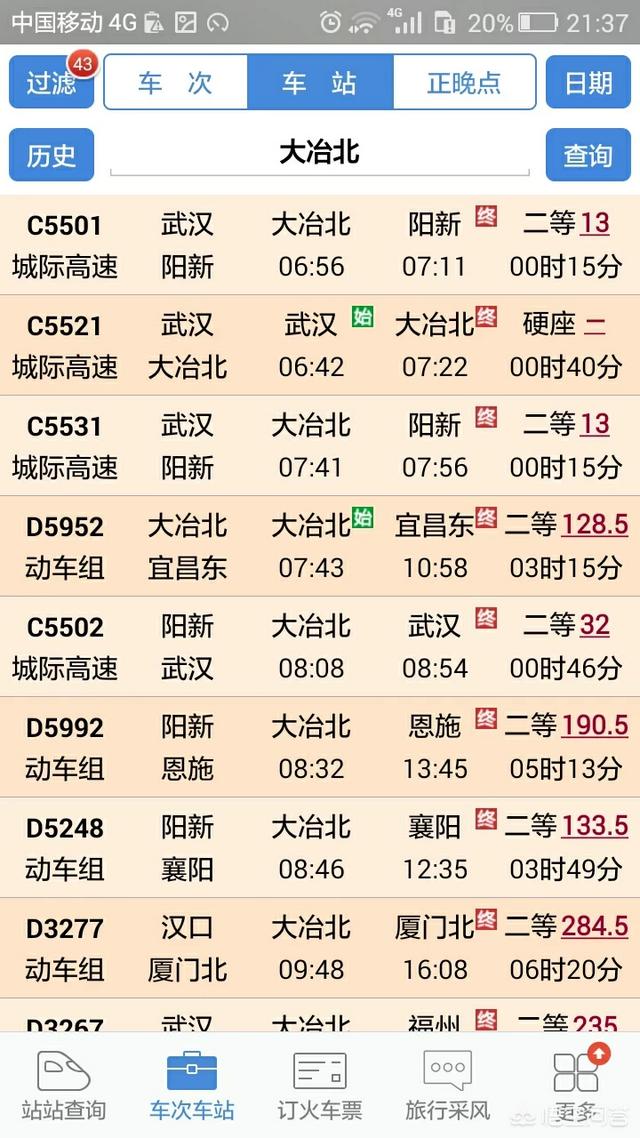Open train D5952 to 宜昌东
Viewport: 640px width, 1138px height.
(x=320, y=547)
